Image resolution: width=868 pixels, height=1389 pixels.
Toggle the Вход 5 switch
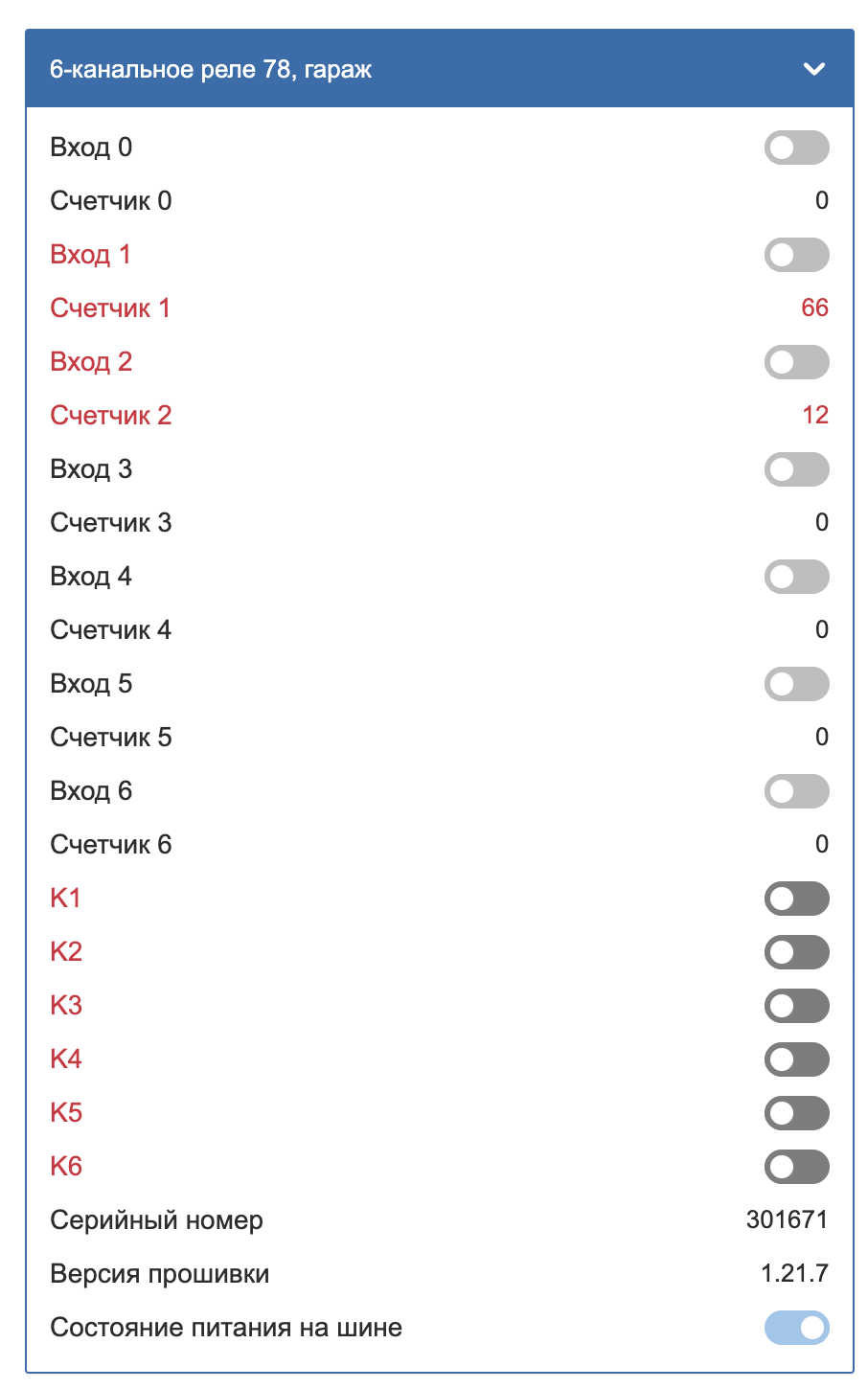pyautogui.click(x=796, y=684)
